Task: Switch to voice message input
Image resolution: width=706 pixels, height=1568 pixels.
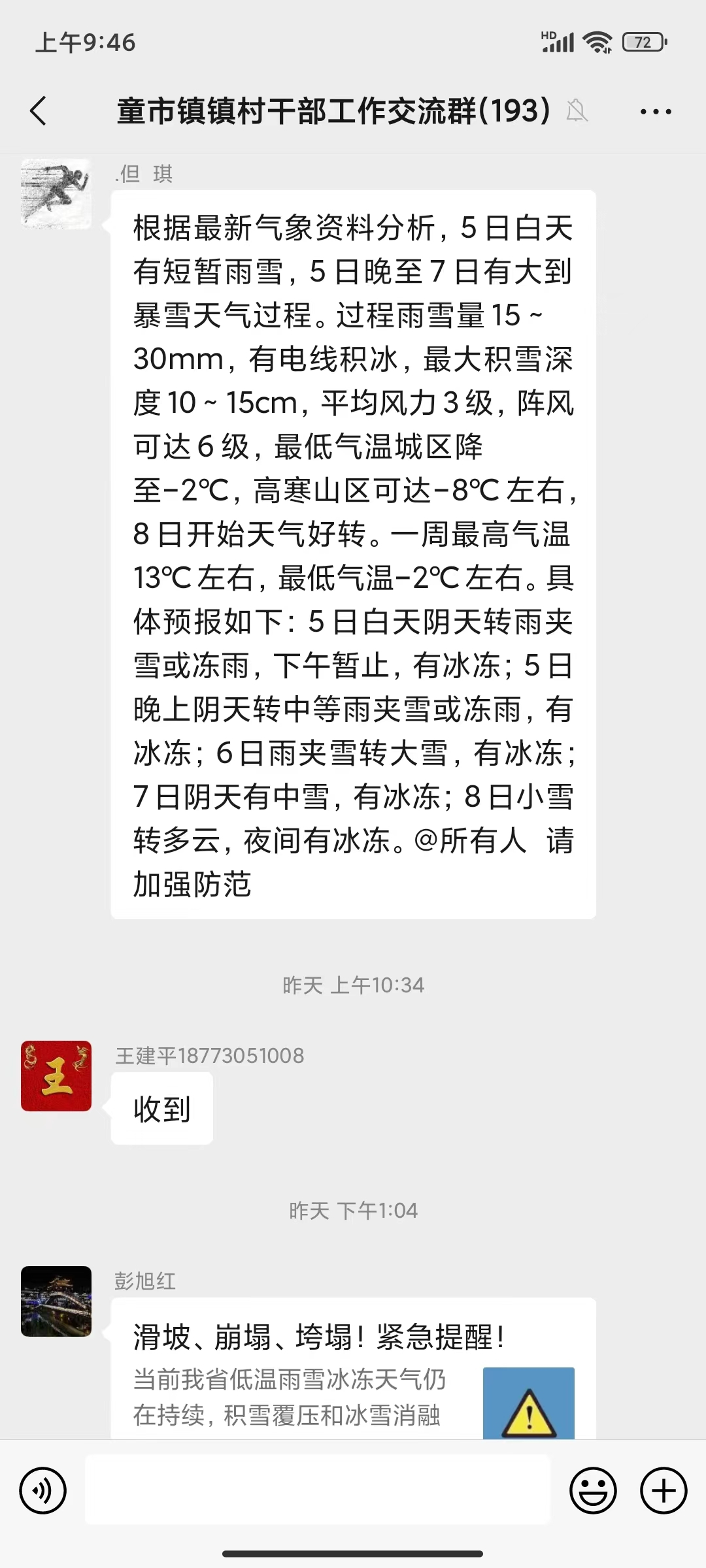Action: click(x=43, y=1491)
